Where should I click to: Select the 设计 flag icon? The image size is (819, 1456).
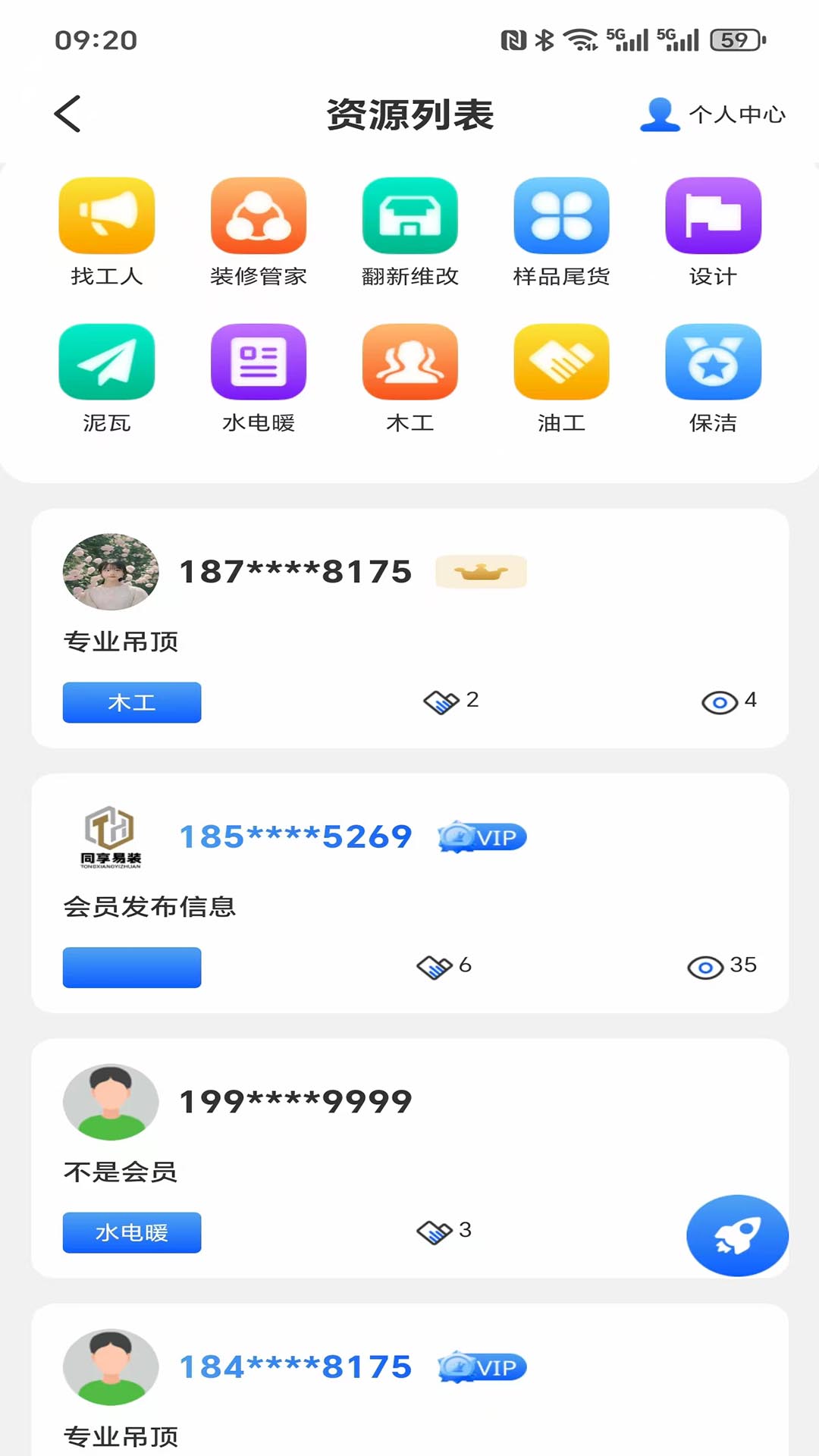pos(713,215)
